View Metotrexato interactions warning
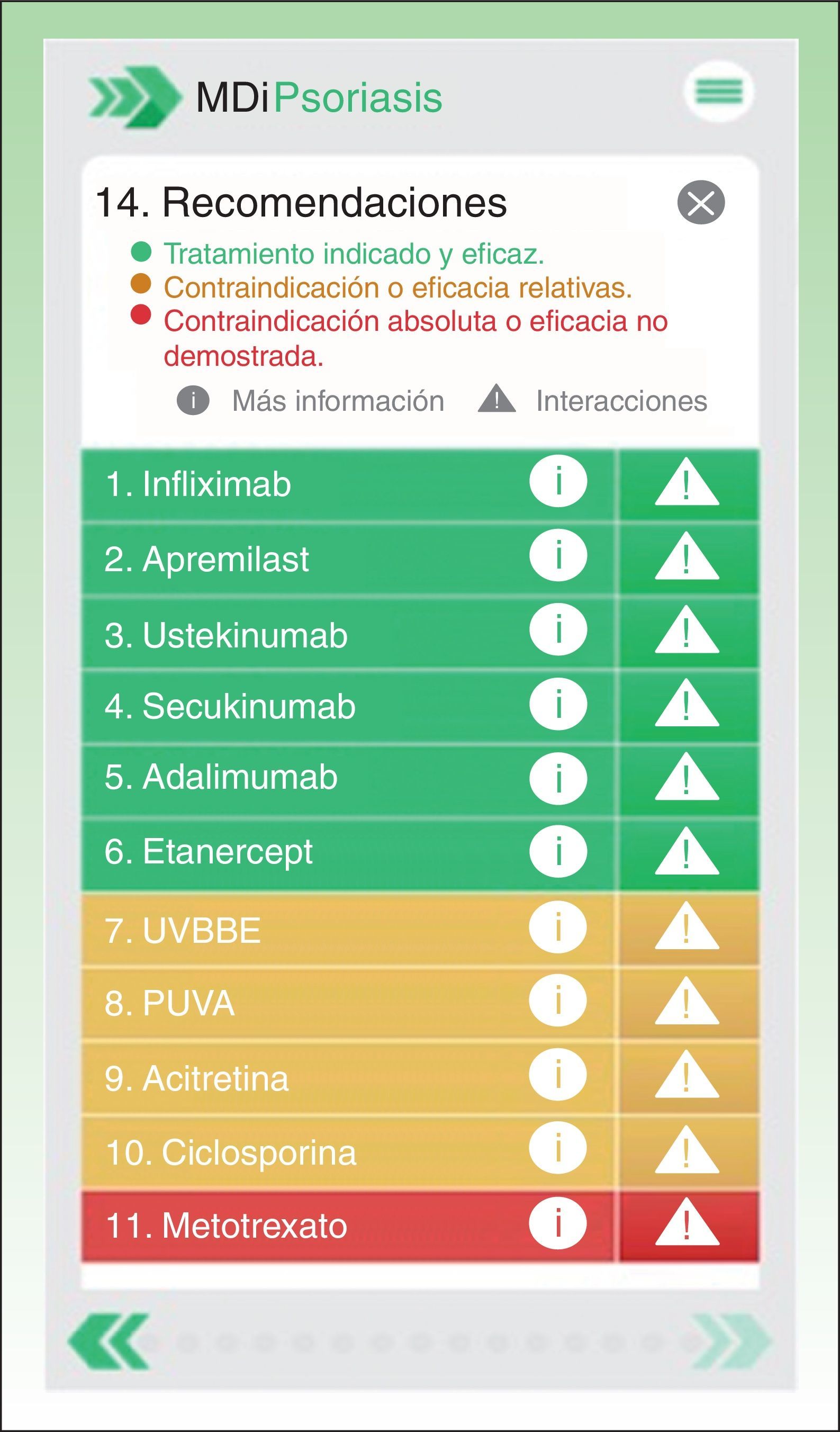840x1432 pixels. tap(687, 1223)
